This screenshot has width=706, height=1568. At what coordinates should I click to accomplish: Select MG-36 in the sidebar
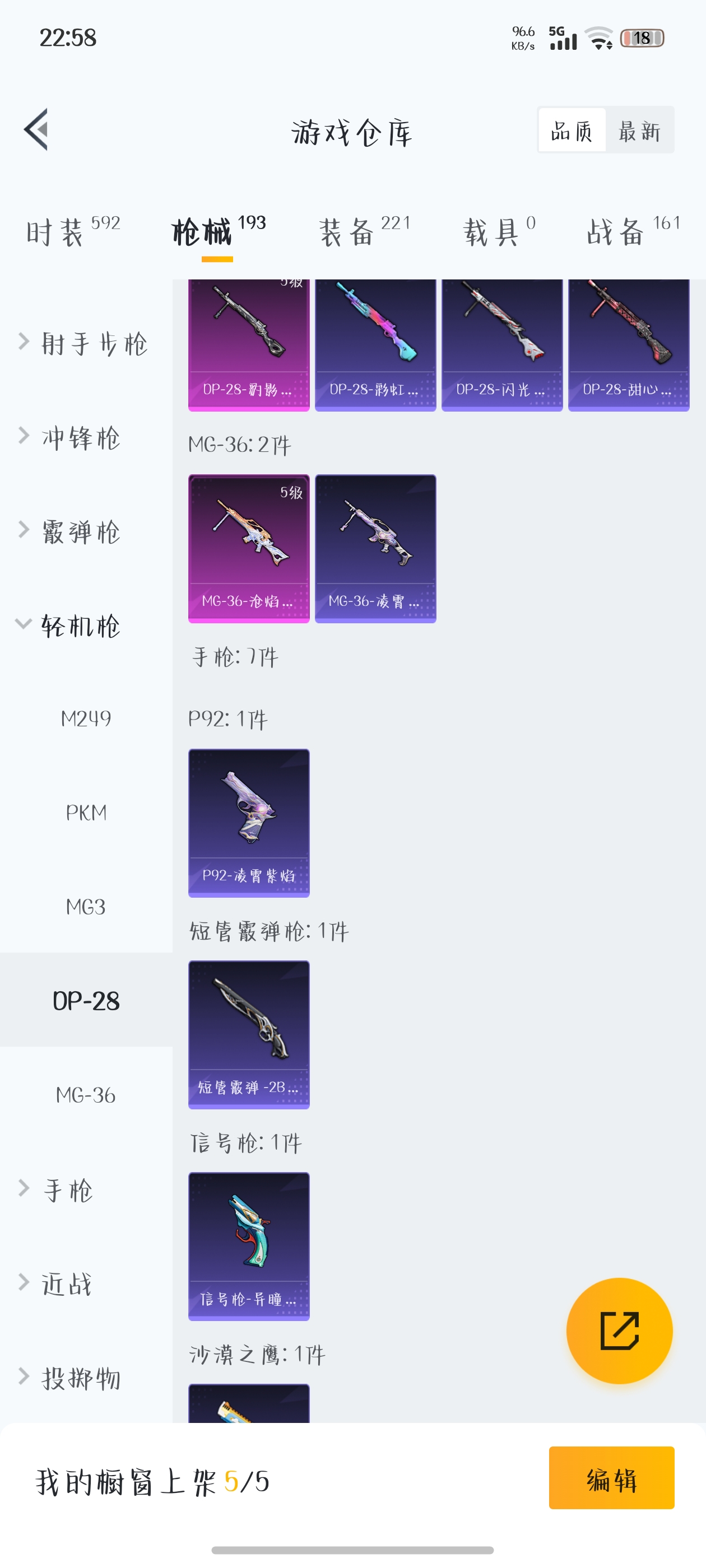[x=86, y=1095]
